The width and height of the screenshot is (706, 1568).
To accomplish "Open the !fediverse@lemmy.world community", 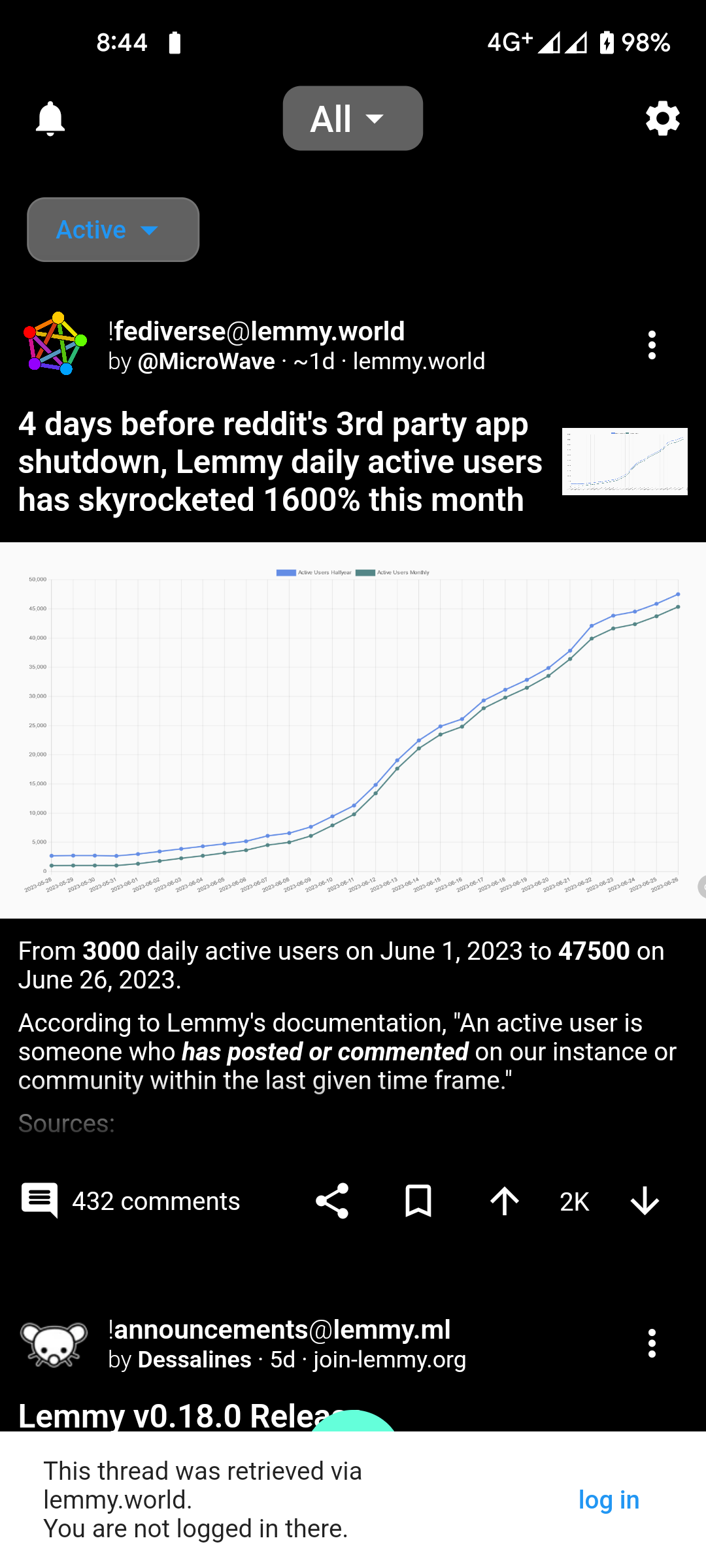I will click(x=256, y=331).
